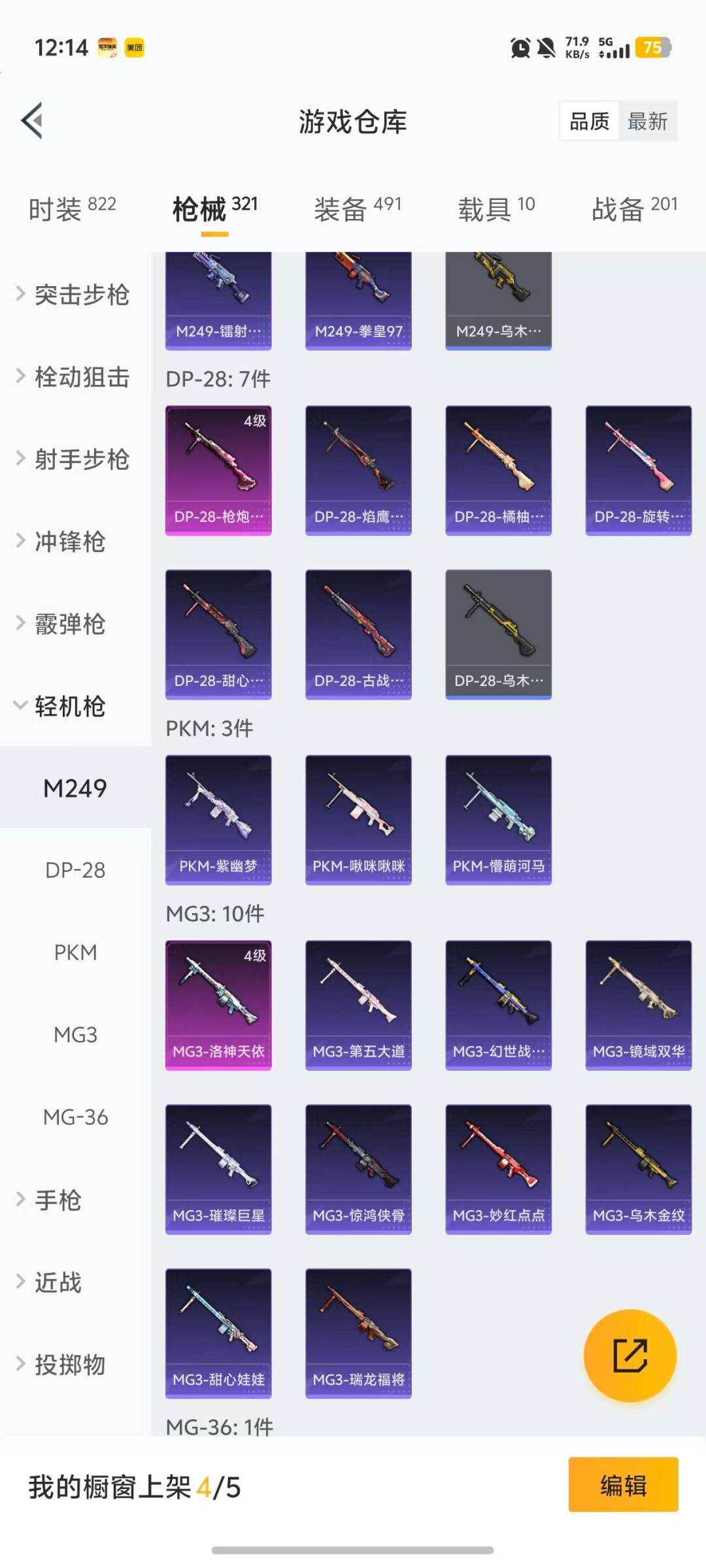Expand the 突击步枪 category
Viewport: 706px width, 1568px height.
pyautogui.click(x=73, y=295)
